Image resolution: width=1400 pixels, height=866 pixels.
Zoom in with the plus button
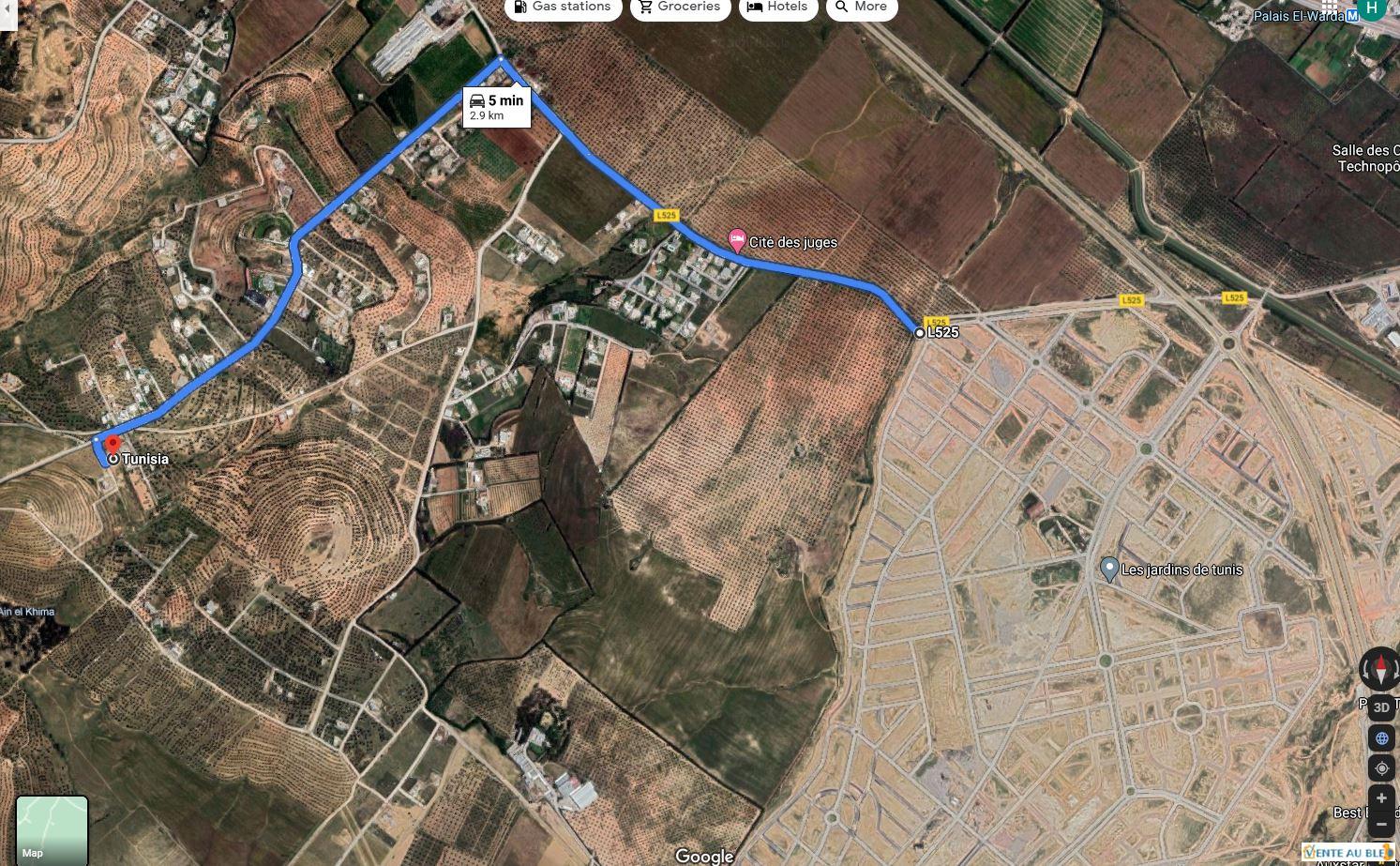[1381, 798]
